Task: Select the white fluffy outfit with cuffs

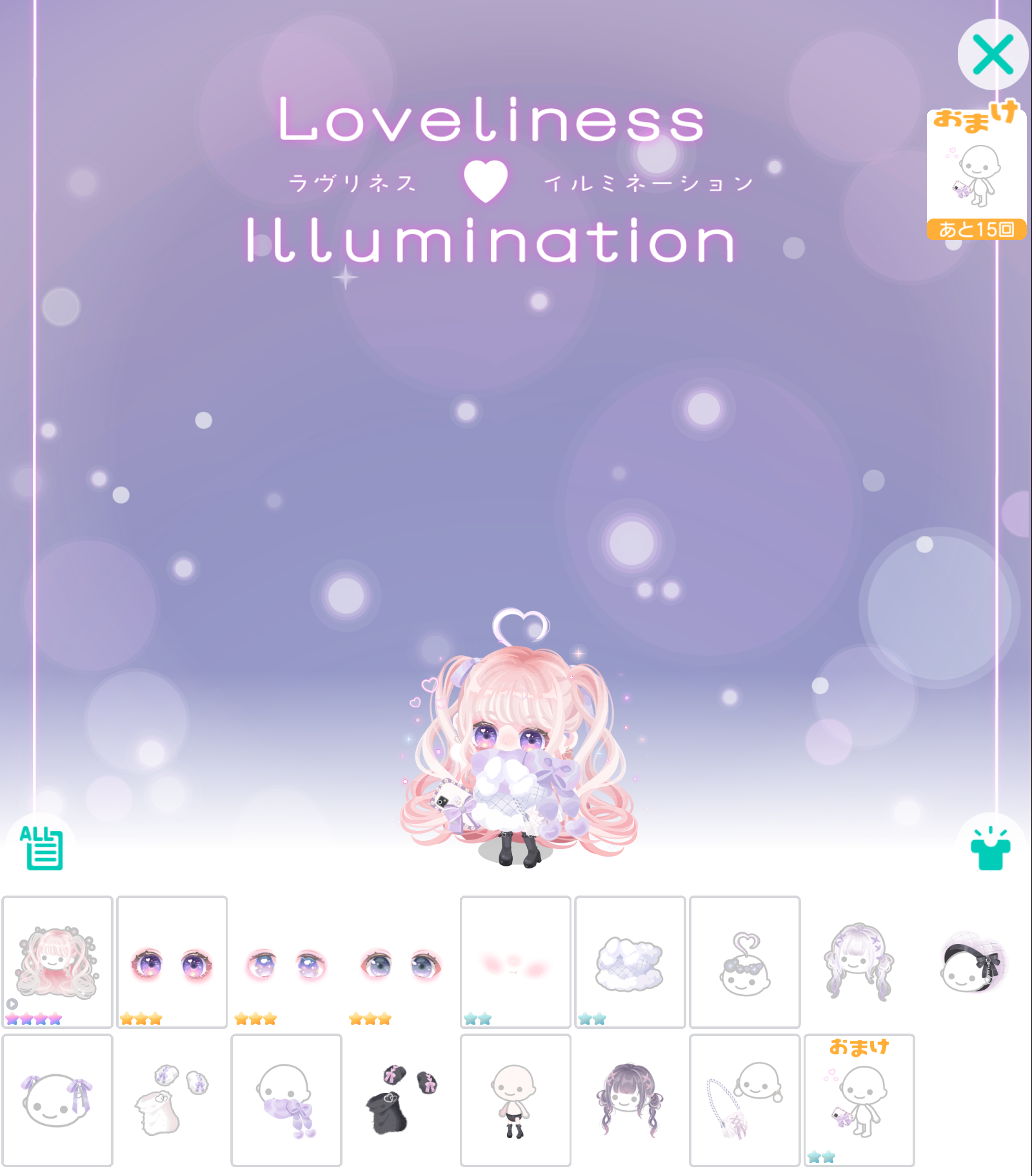Action: pos(172,1100)
